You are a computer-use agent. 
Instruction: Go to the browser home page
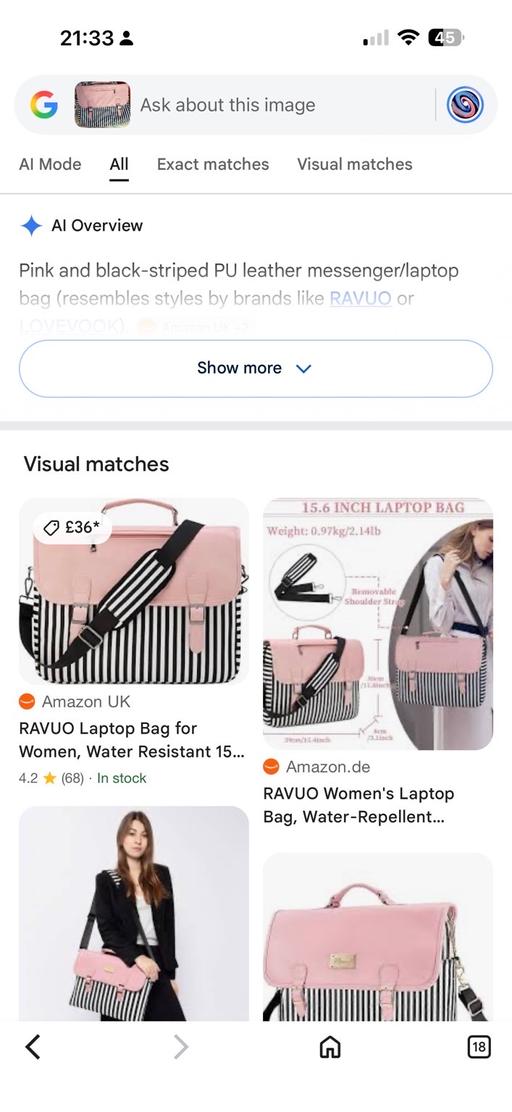click(x=330, y=1047)
